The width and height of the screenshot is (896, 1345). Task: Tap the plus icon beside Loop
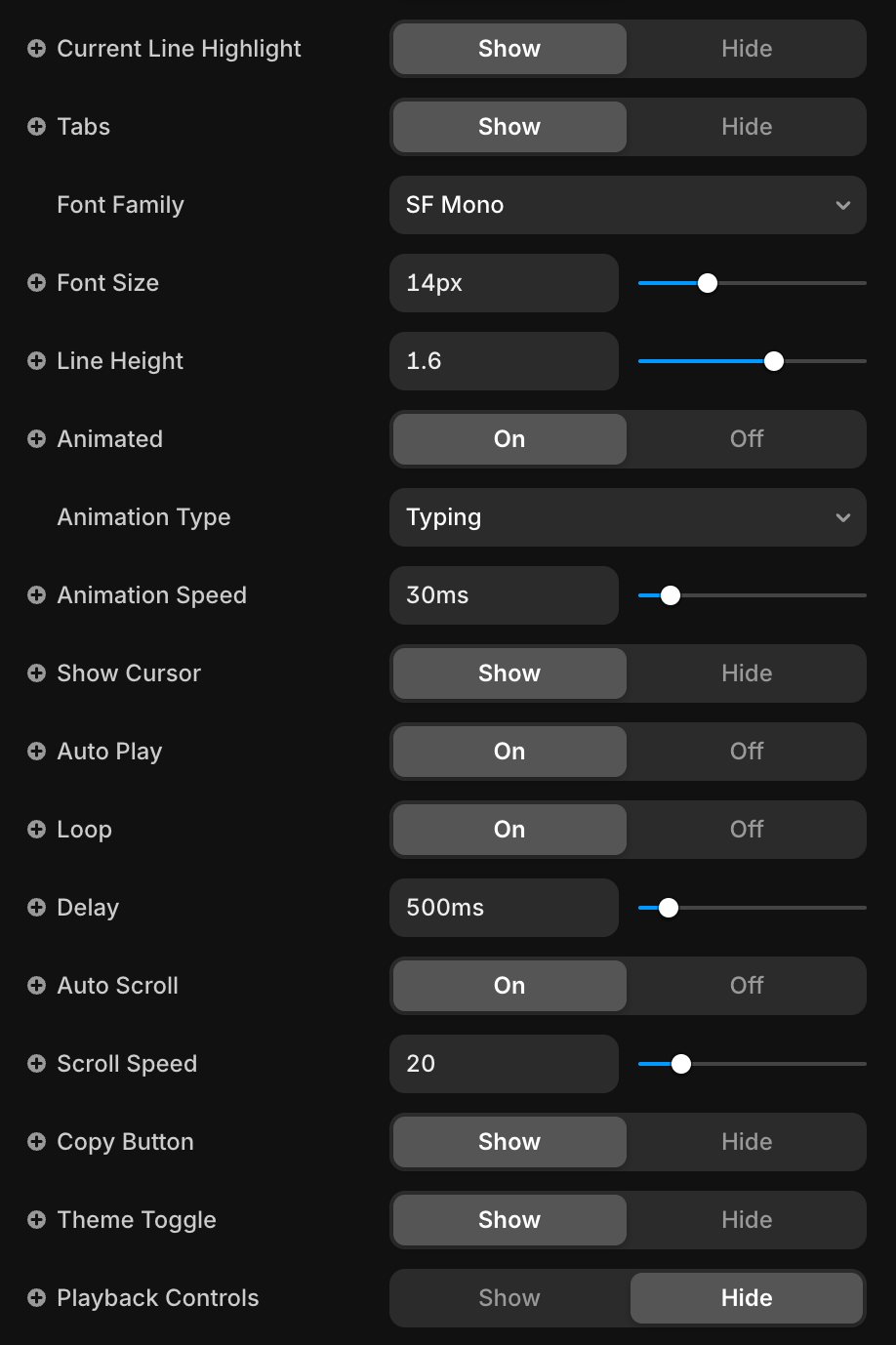click(x=36, y=830)
